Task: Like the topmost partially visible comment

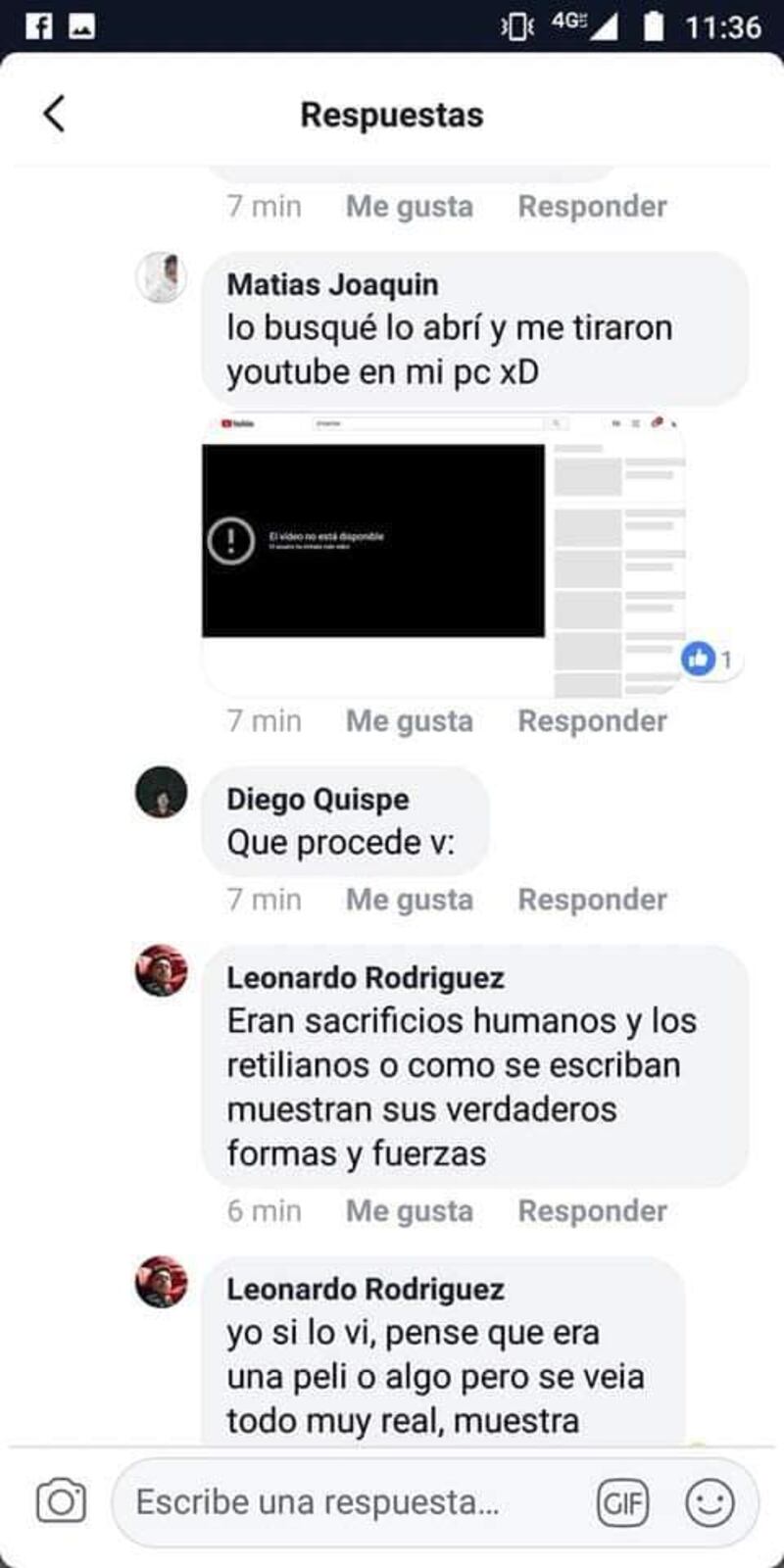Action: pos(409,207)
